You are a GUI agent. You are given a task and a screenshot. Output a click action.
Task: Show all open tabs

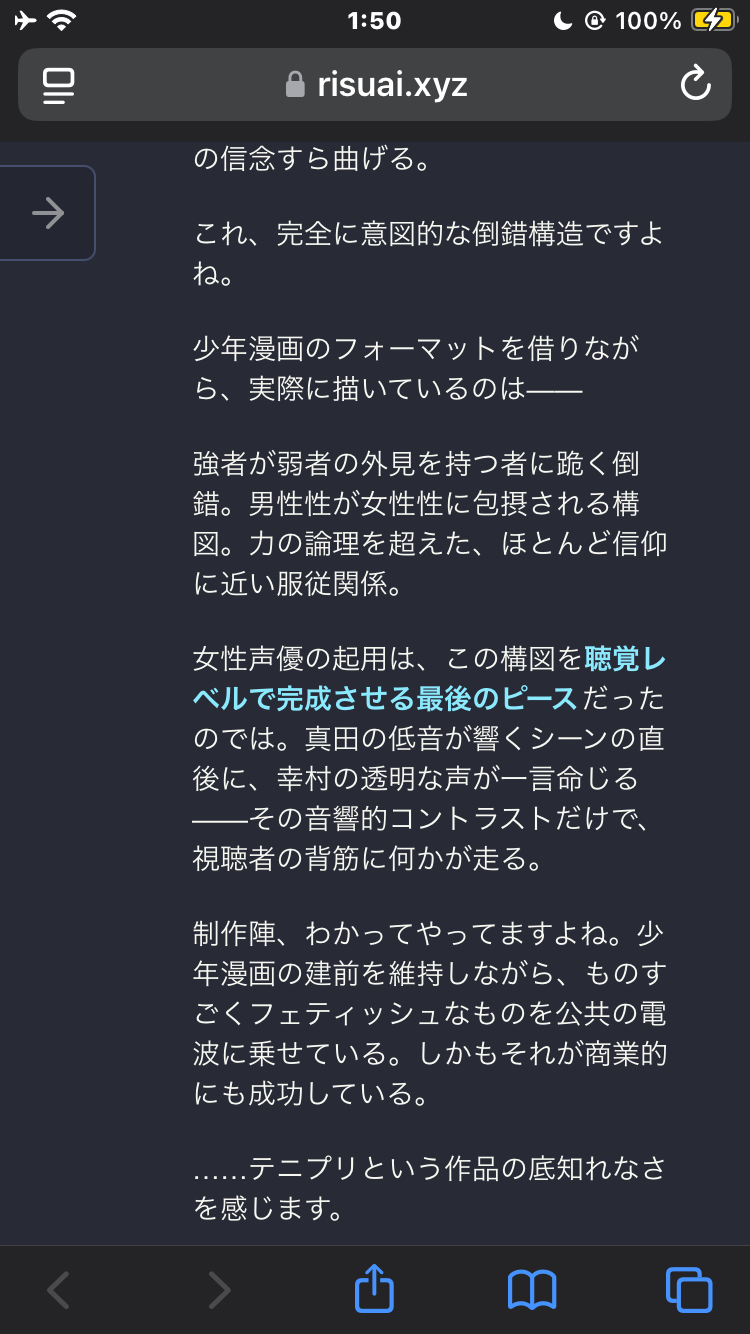point(688,1290)
